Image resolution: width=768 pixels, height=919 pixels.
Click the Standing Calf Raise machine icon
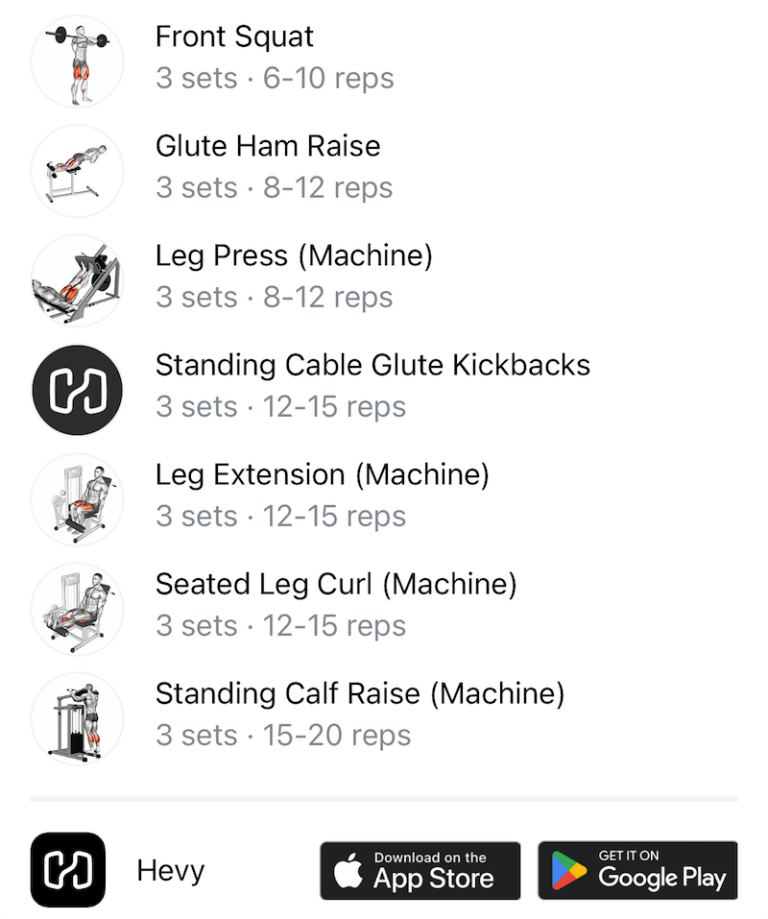[77, 718]
